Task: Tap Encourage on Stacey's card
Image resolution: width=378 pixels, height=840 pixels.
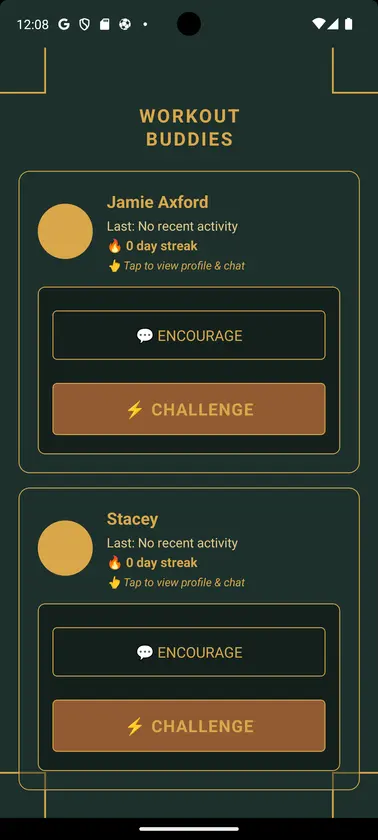Action: tap(188, 652)
